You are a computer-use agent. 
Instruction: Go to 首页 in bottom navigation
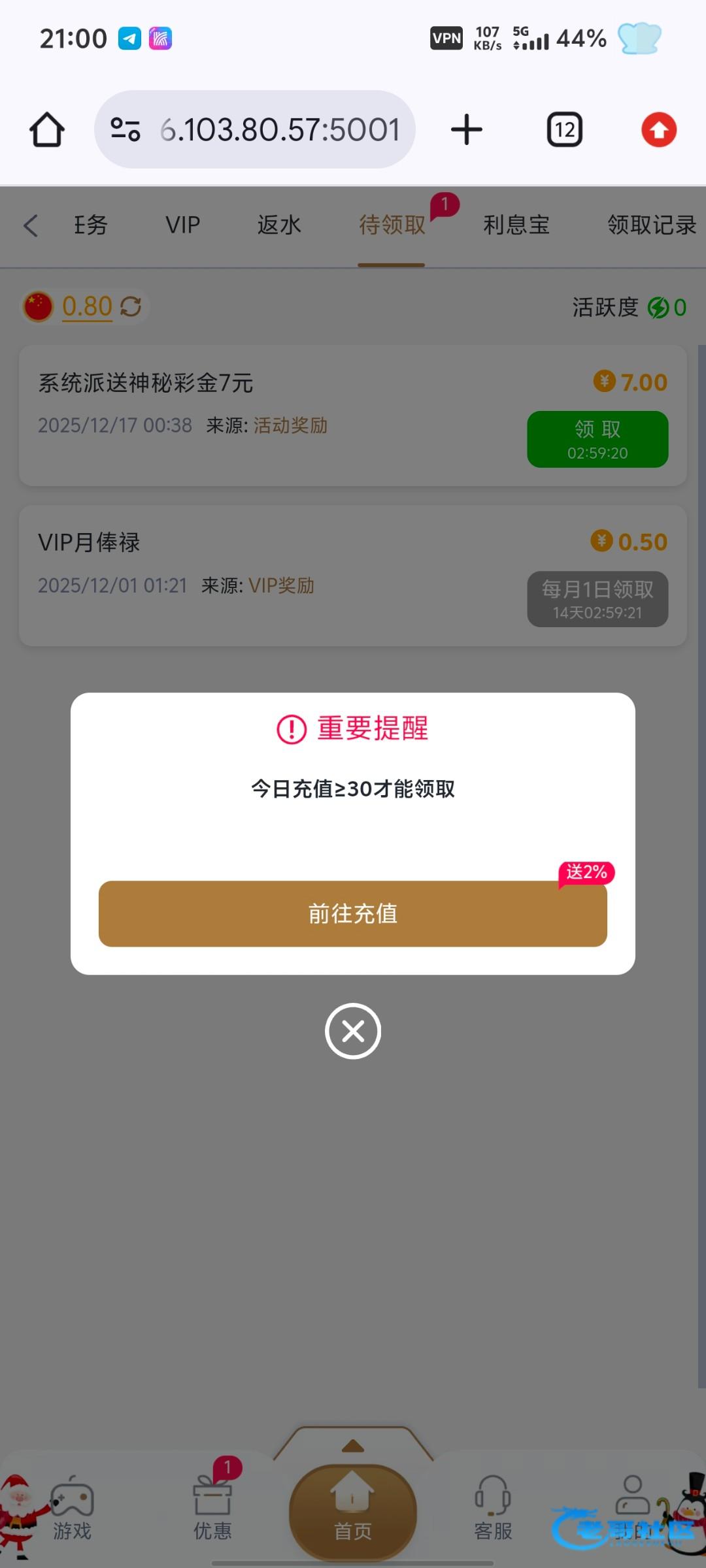point(352,1509)
